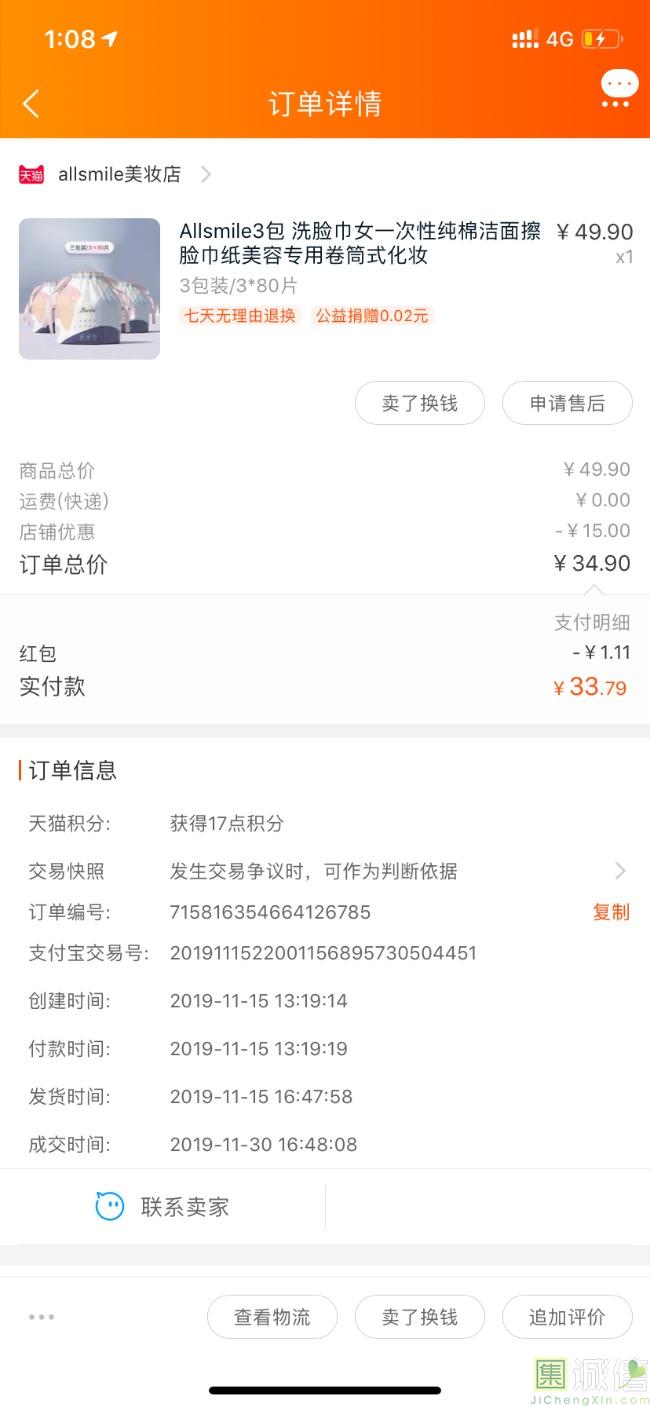
Task: Apply for after-sales with 申请售后
Action: tap(567, 403)
